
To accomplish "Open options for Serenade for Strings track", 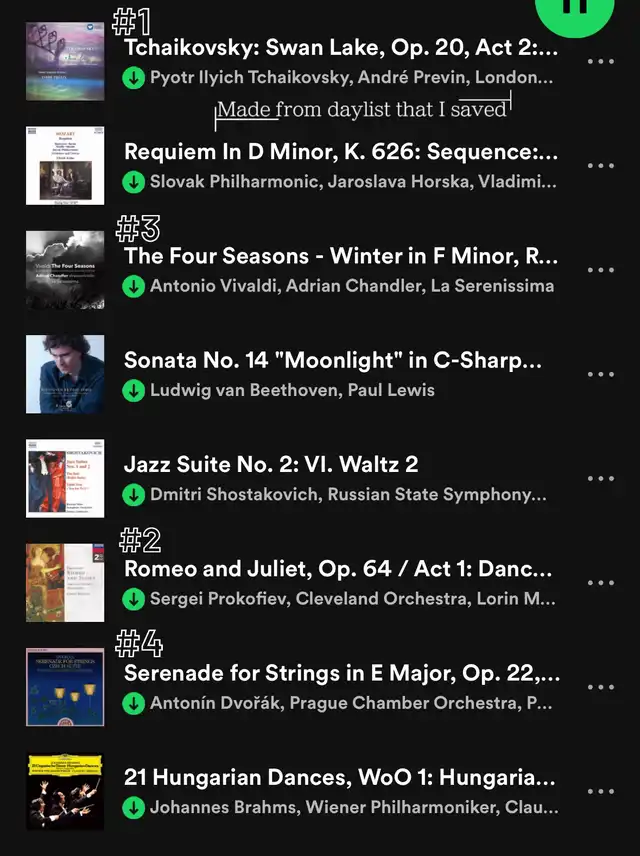I will (x=601, y=687).
